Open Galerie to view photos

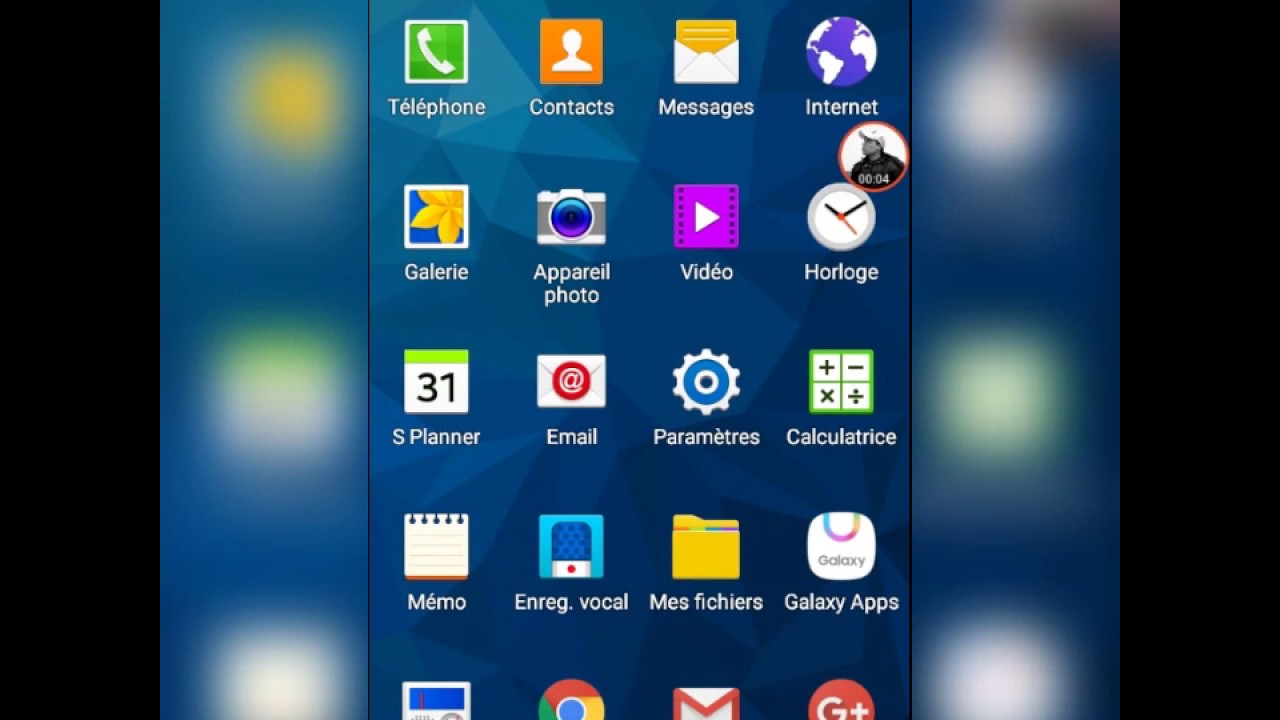click(436, 217)
